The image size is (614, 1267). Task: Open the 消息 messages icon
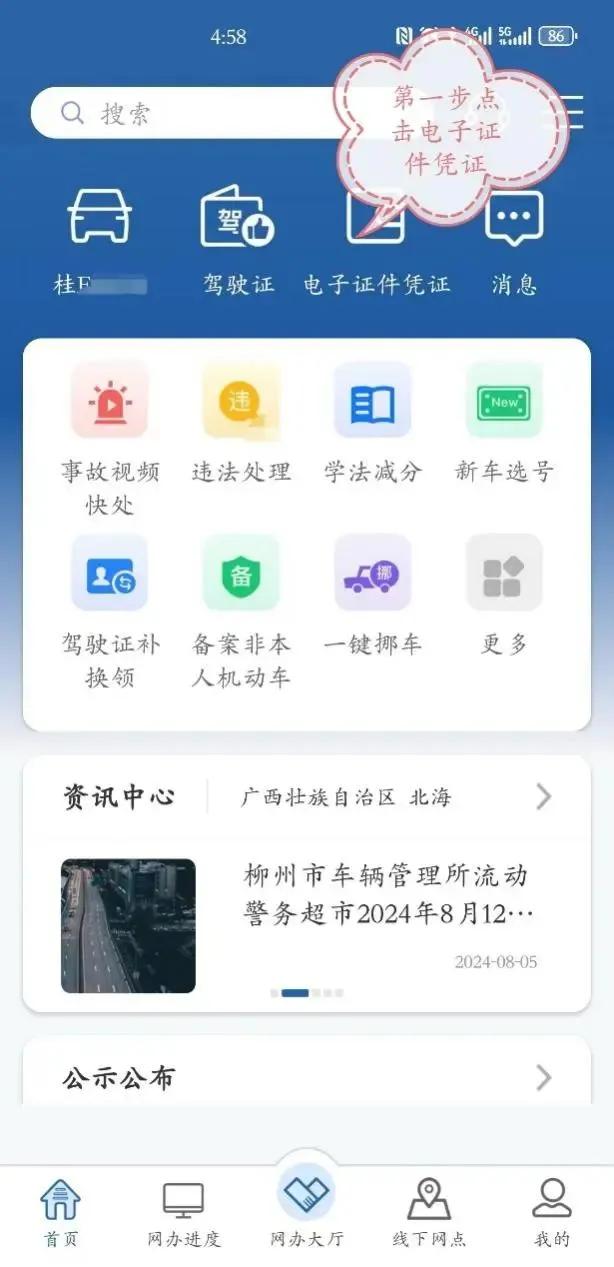point(514,242)
